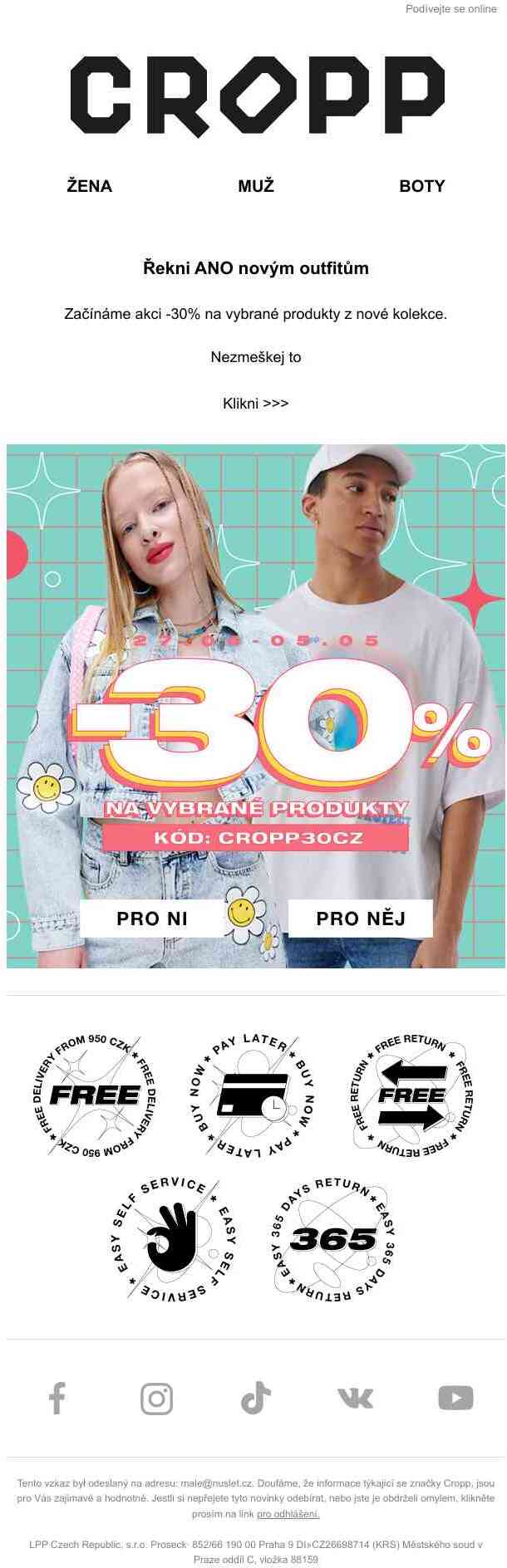The width and height of the screenshot is (507, 1568).
Task: Go to the ŽENA section
Action: pos(90,186)
